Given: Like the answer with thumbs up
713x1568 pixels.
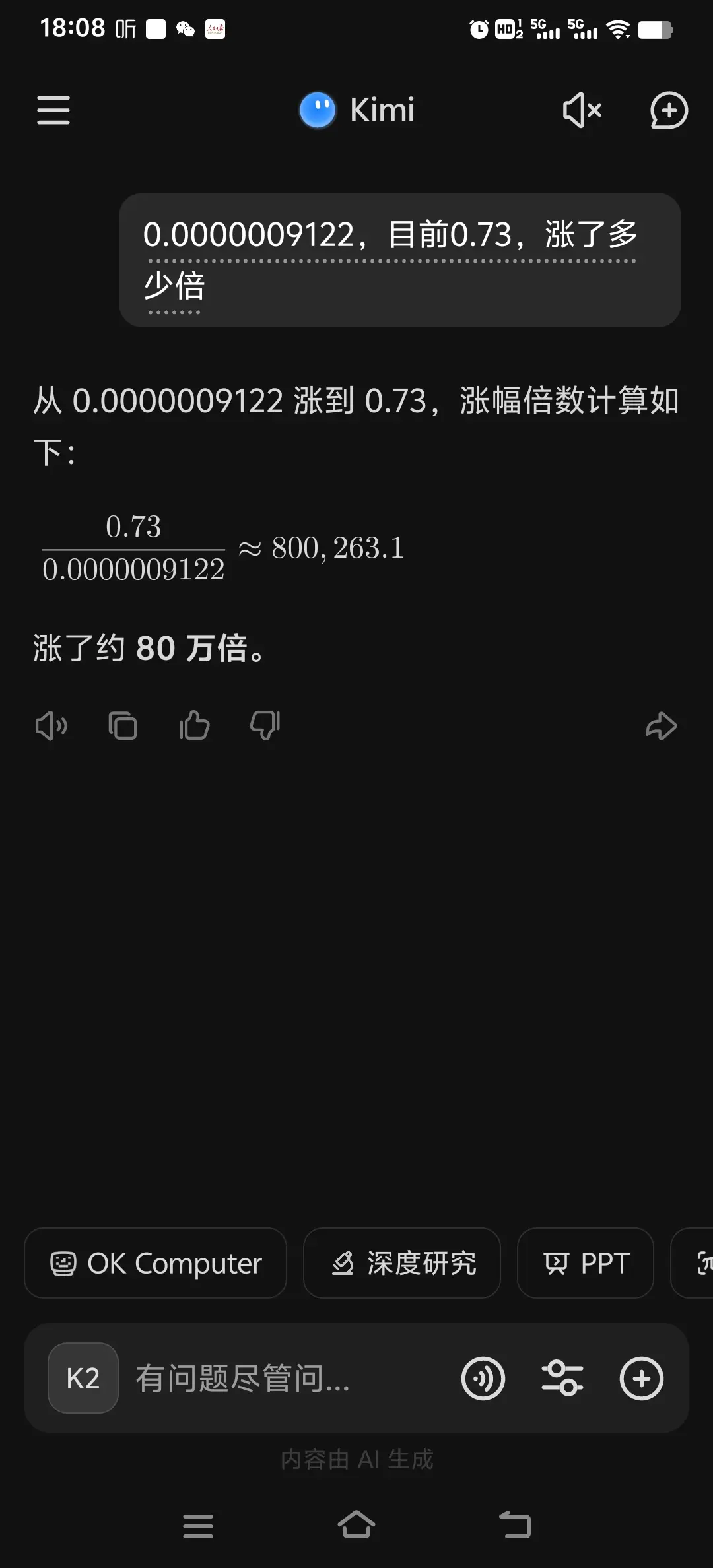Looking at the screenshot, I should 195,725.
